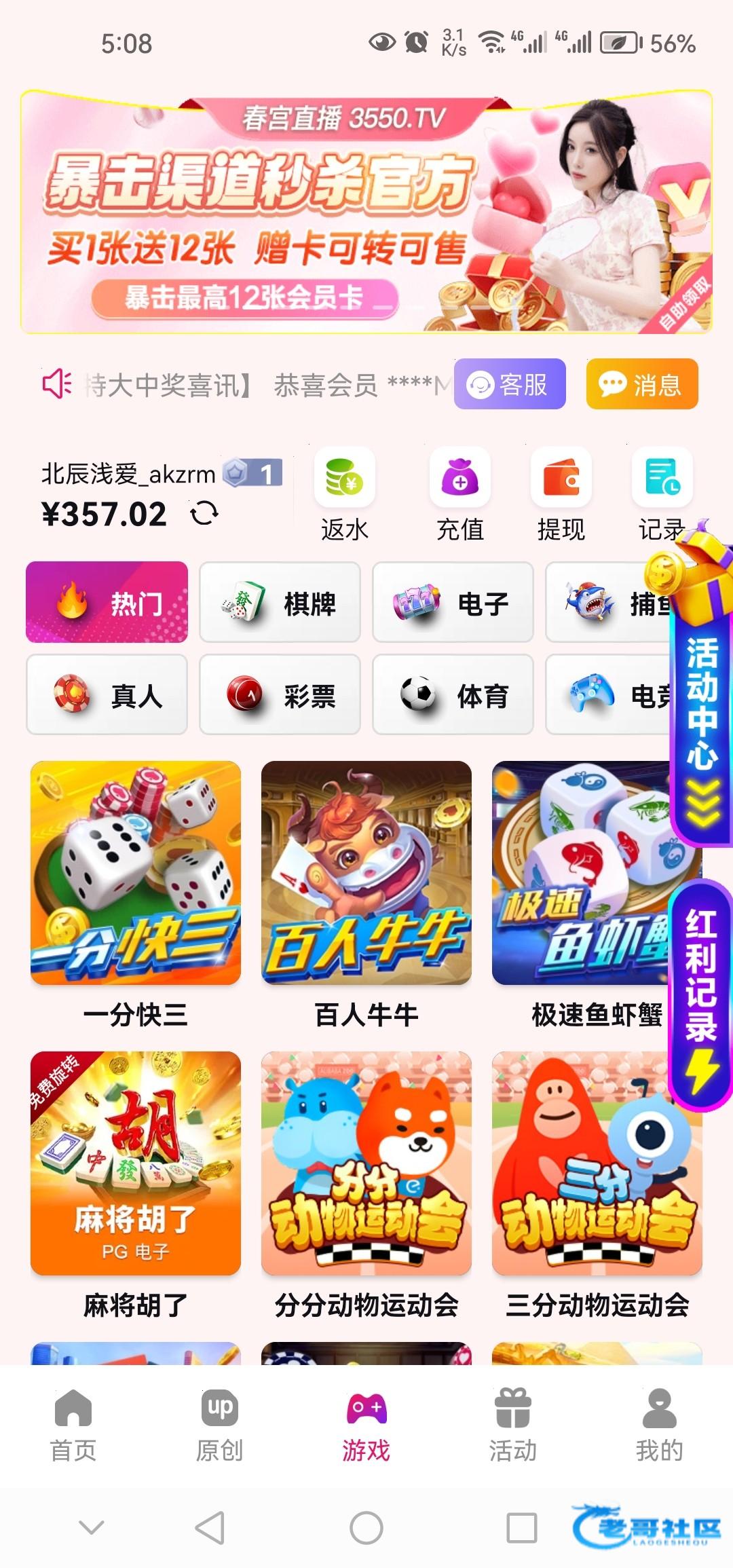The width and height of the screenshot is (733, 1568).
Task: Switch to the 真人 category
Action: pos(107,694)
